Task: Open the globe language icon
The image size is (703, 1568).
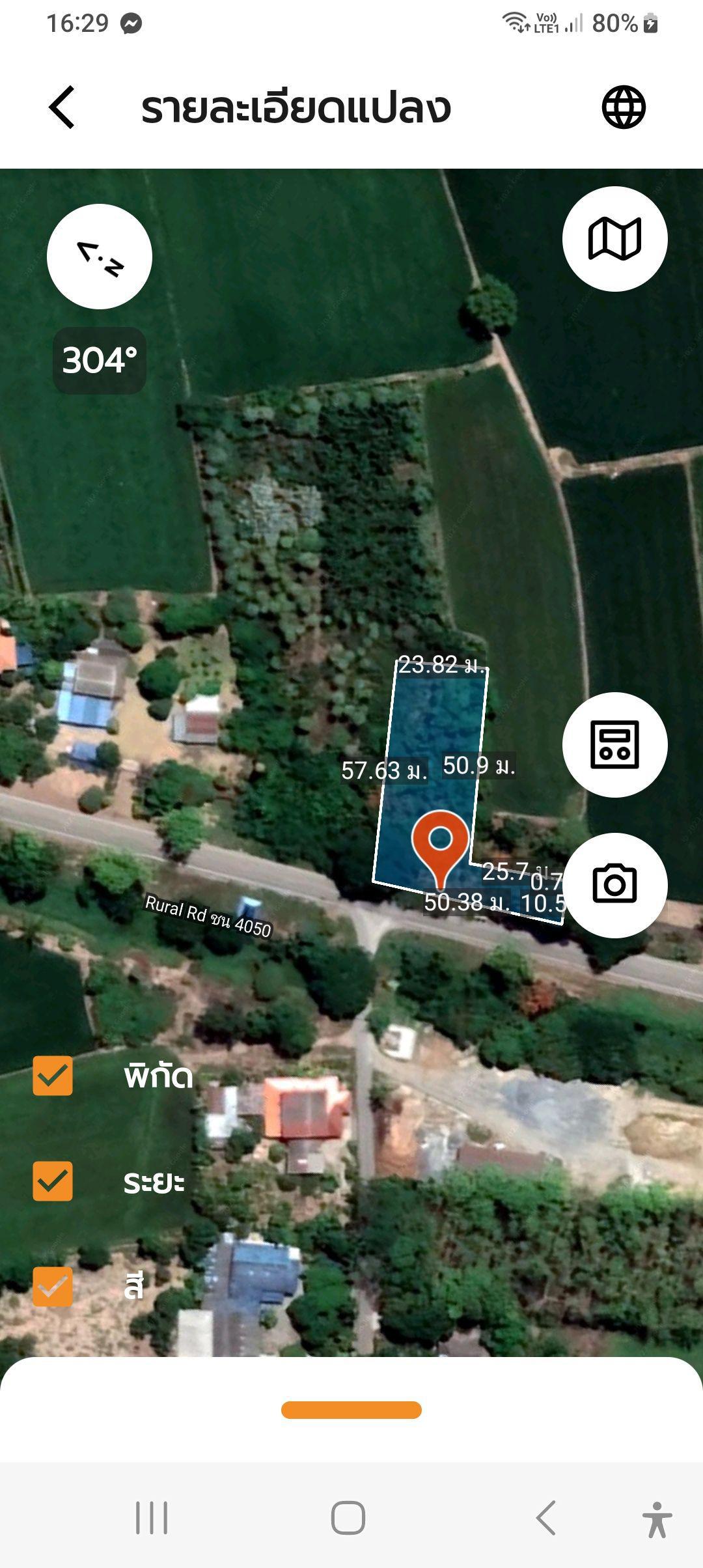Action: (624, 107)
